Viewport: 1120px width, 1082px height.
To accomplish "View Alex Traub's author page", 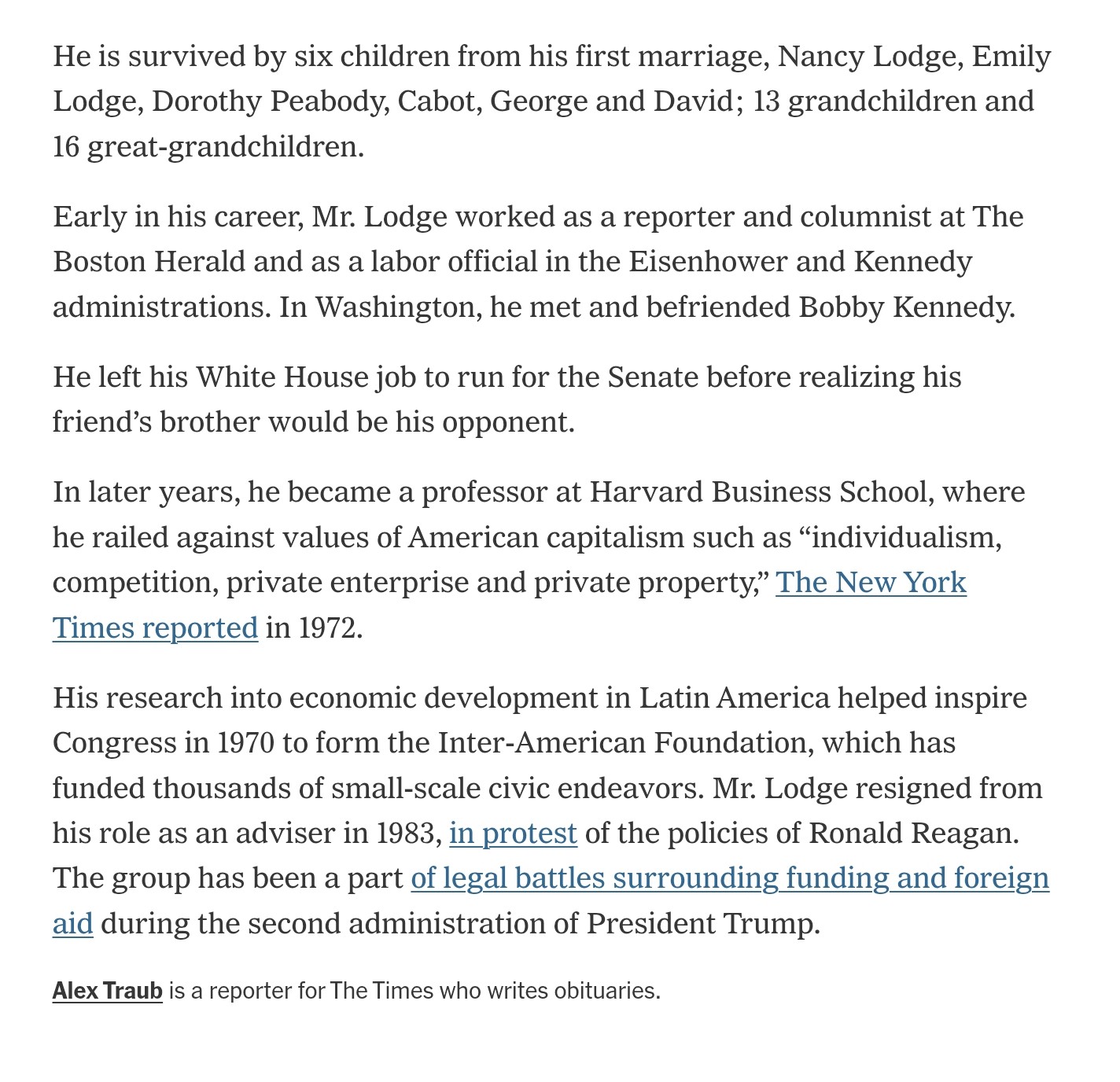I will click(107, 991).
